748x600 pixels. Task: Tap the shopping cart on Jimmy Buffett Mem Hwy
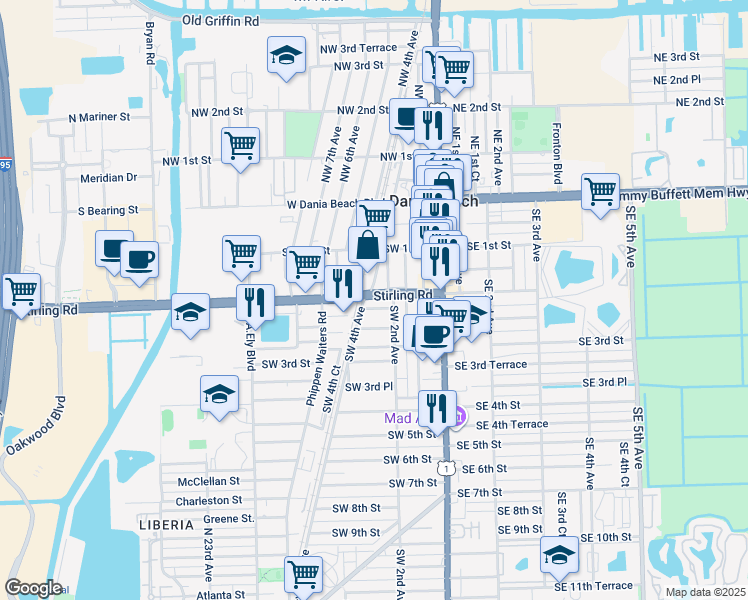coord(600,190)
